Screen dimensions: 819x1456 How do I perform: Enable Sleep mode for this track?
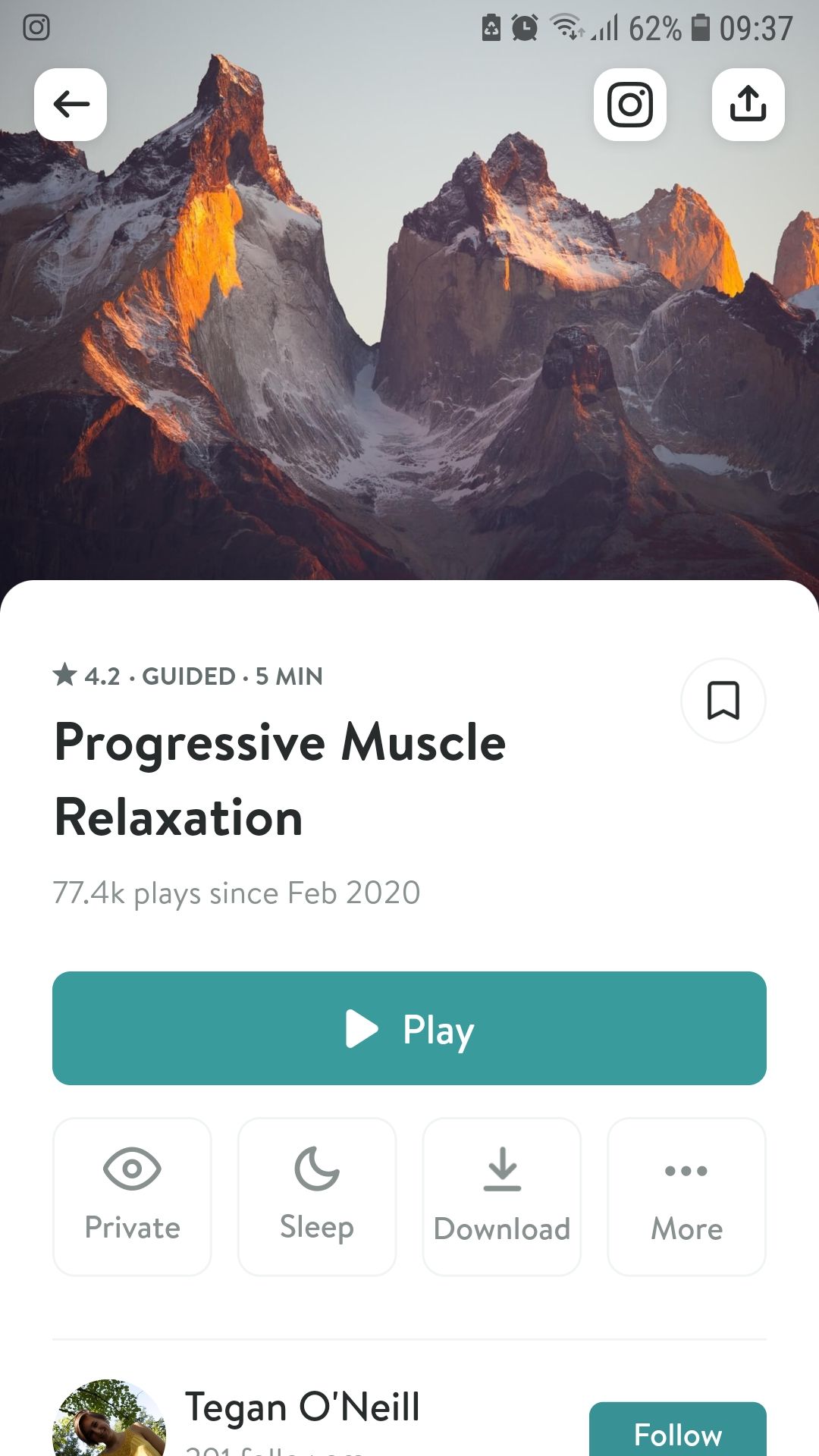point(317,1197)
